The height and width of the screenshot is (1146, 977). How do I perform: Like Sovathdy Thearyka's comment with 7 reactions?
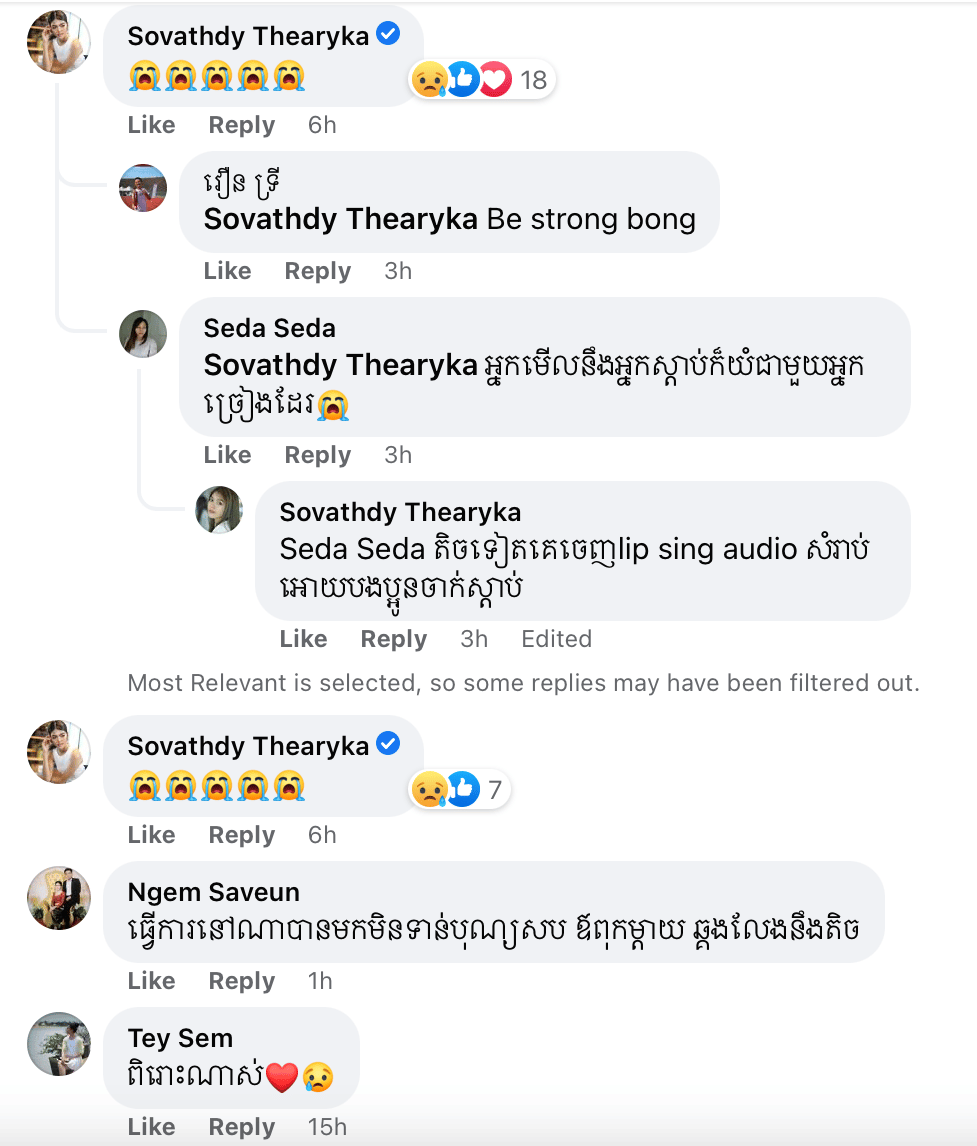[151, 835]
